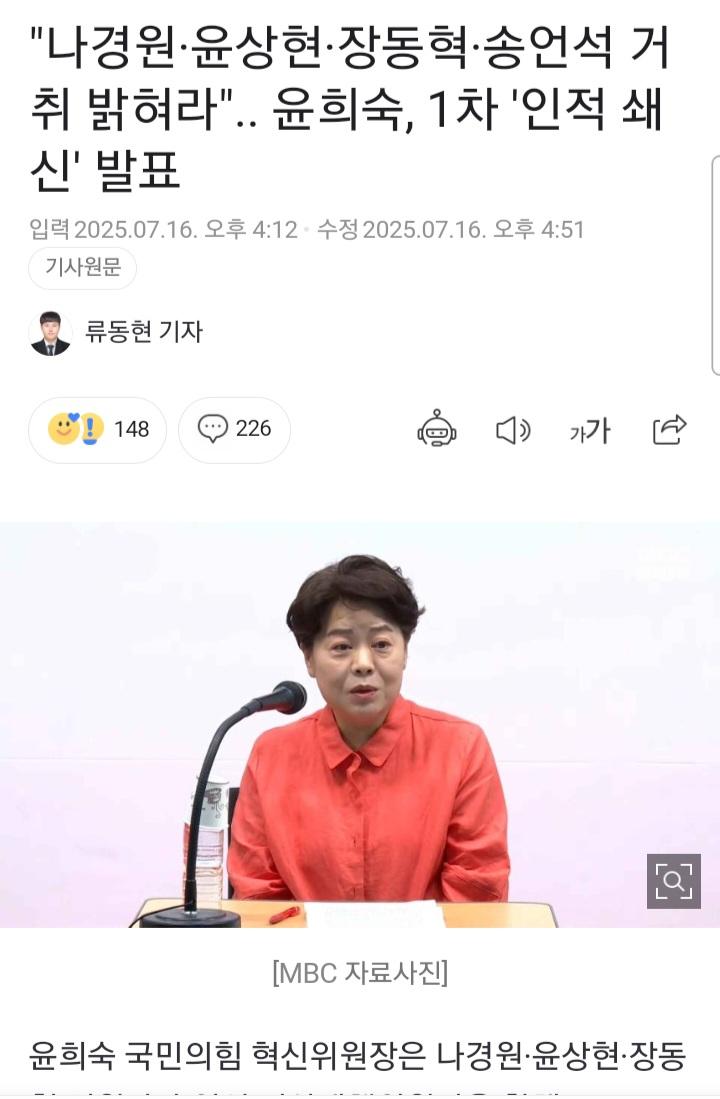Screen dimensions: 720x1099
Task: Listen to the article read aloud
Action: pyautogui.click(x=513, y=431)
